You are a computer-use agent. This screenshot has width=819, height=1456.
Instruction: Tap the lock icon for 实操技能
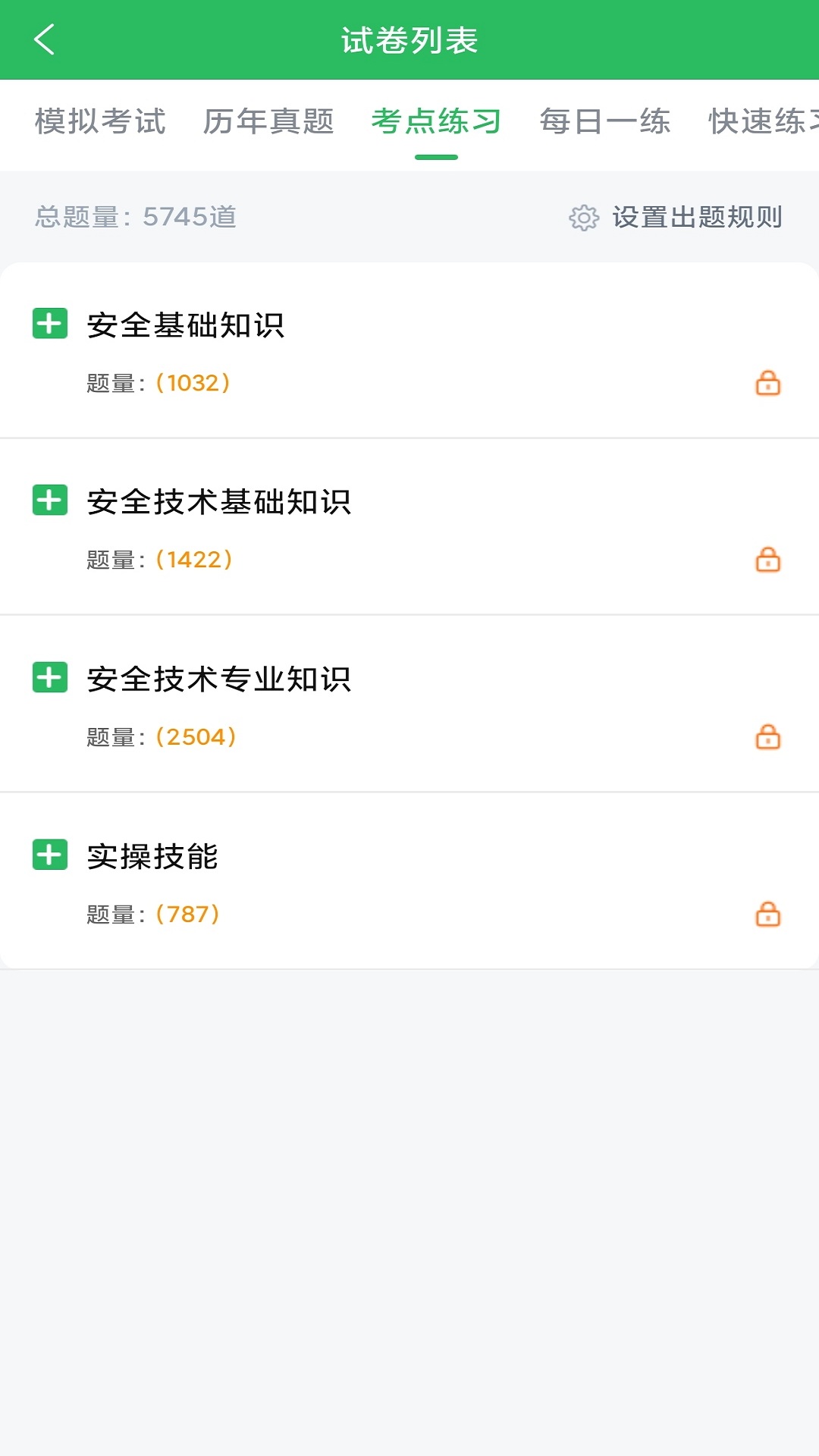(x=768, y=915)
